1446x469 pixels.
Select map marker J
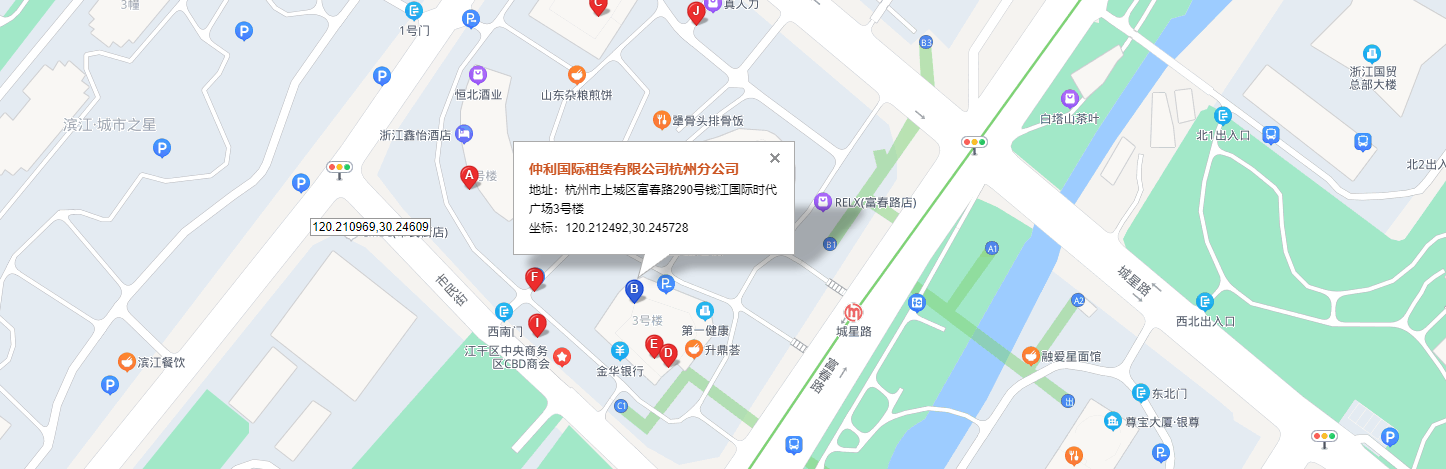tap(696, 12)
